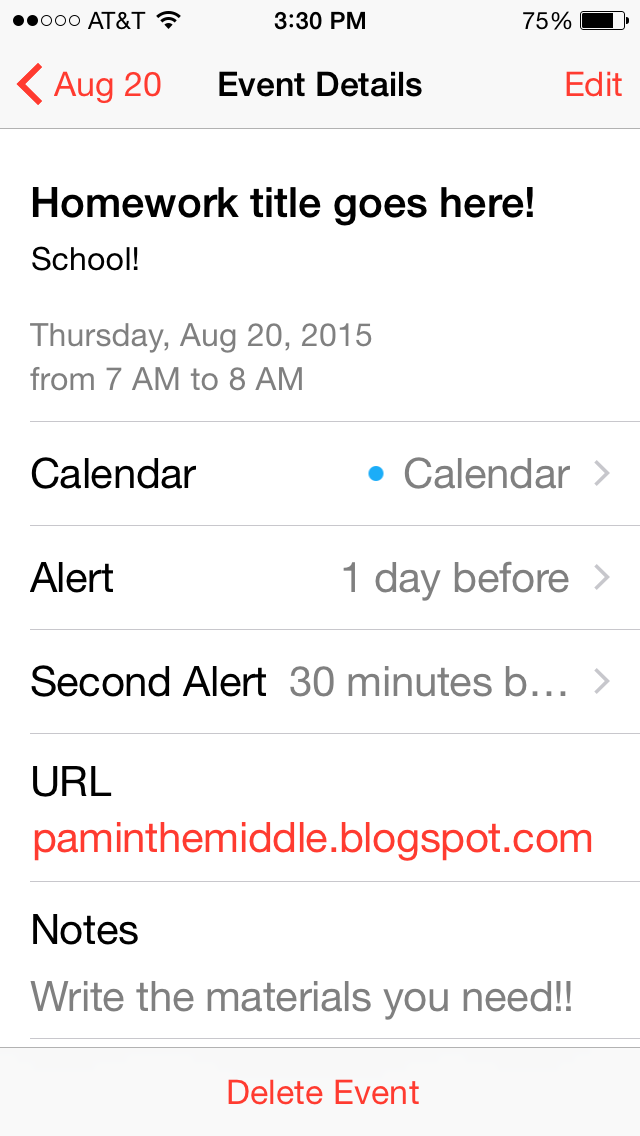This screenshot has width=640, height=1136.
Task: Go back to Aug 20
Action: point(88,85)
